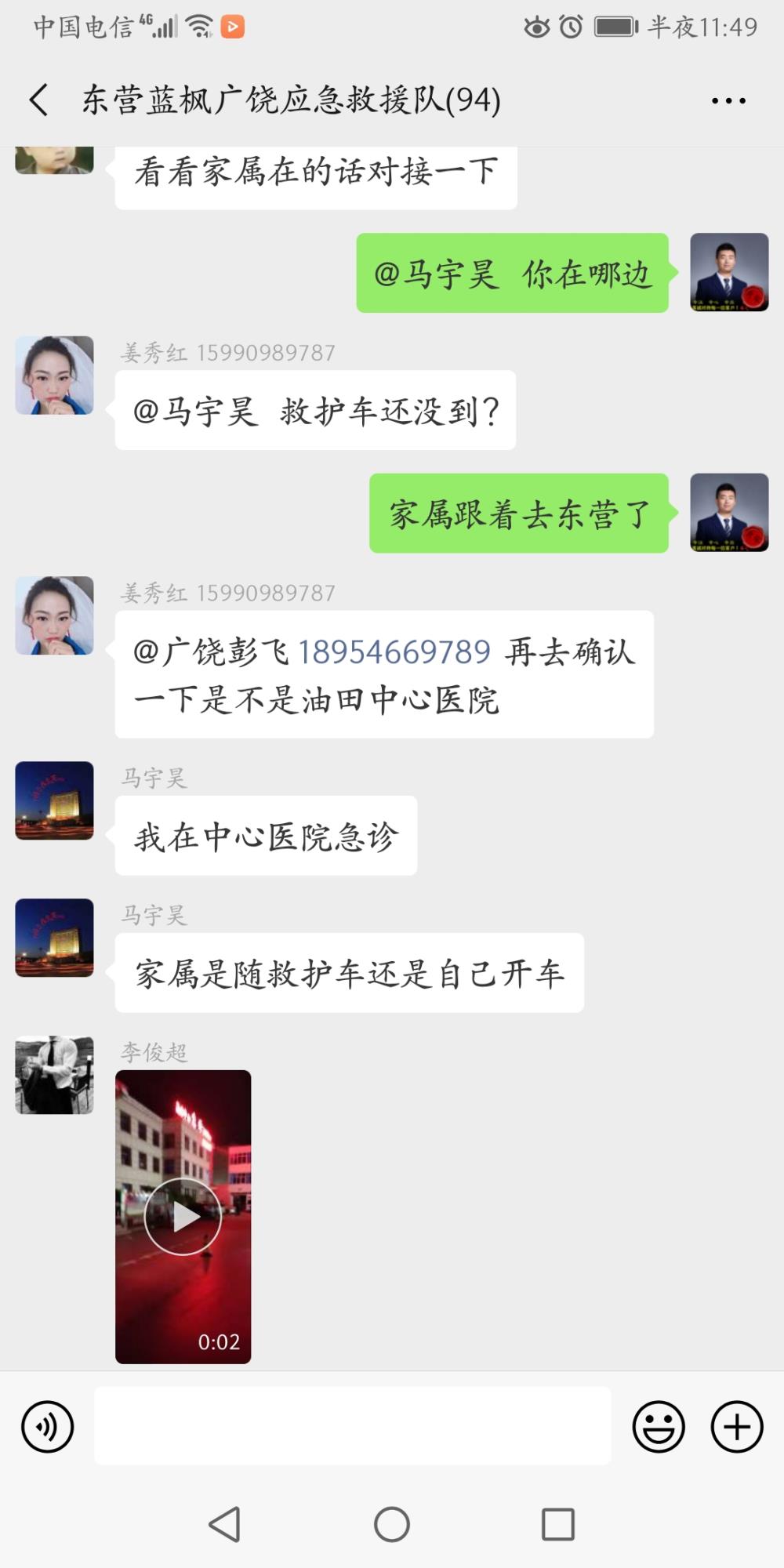Image resolution: width=784 pixels, height=1568 pixels.
Task: Go back from the group chat
Action: click(39, 100)
